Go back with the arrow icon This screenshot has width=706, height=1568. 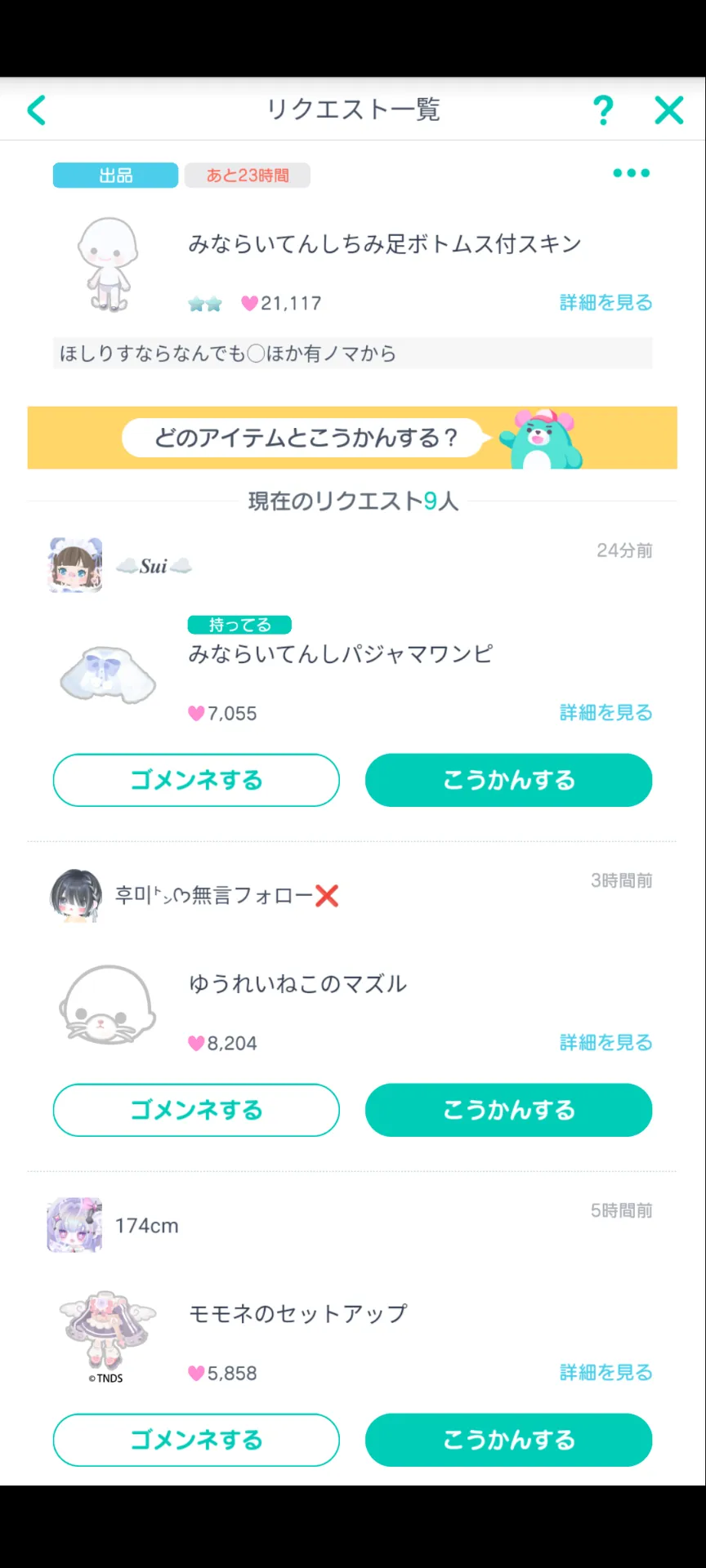(x=37, y=110)
